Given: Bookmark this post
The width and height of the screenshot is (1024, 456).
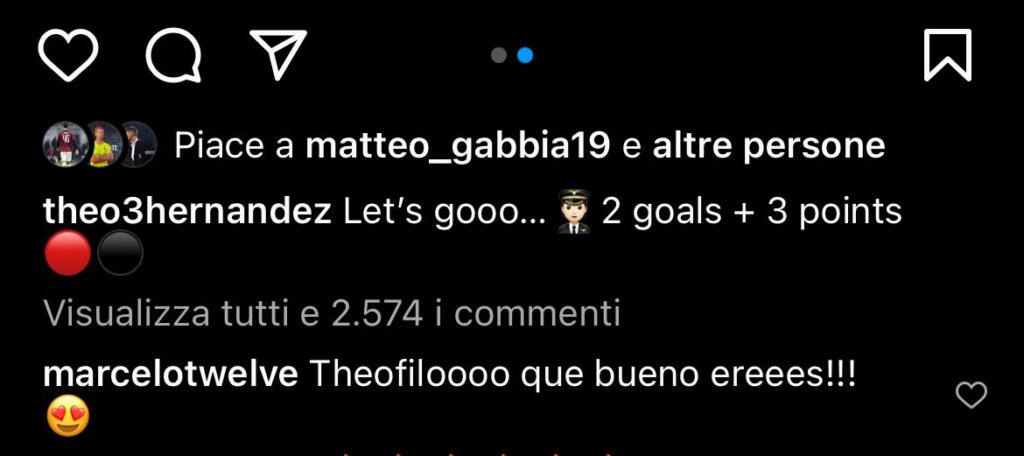Looking at the screenshot, I should tap(947, 55).
